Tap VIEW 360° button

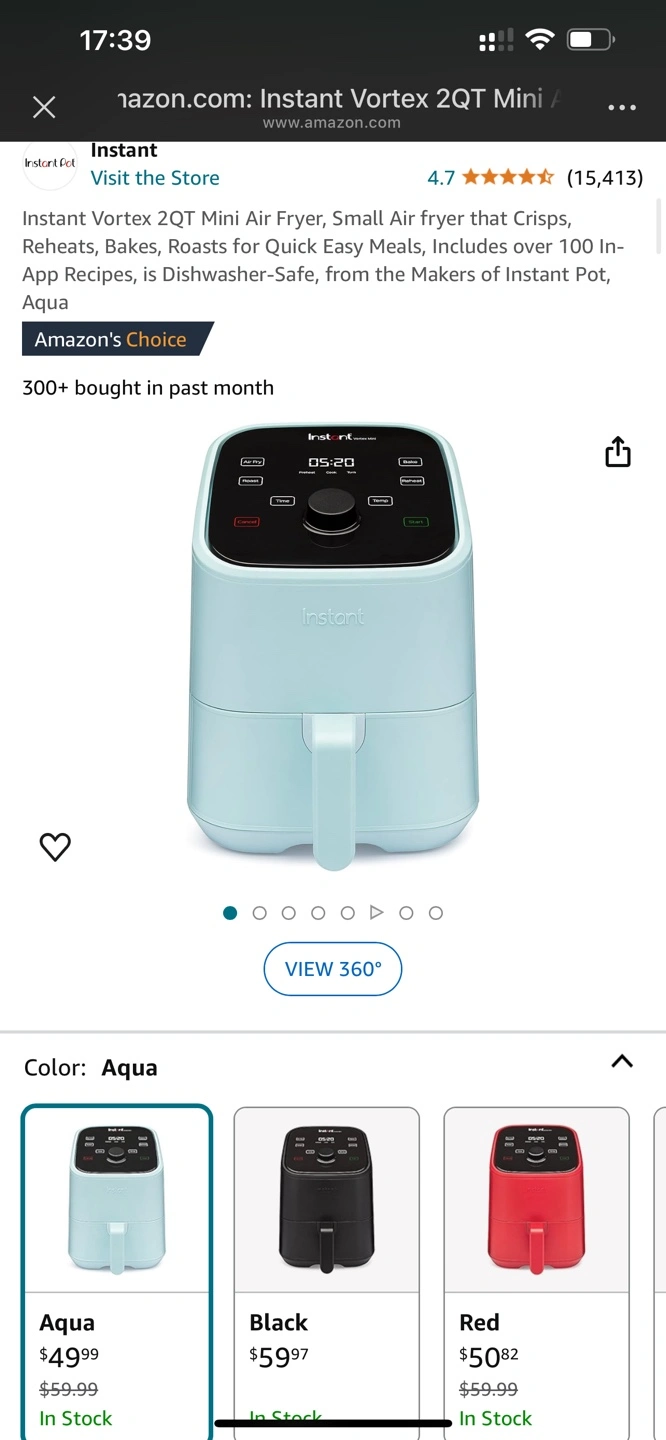coord(333,969)
